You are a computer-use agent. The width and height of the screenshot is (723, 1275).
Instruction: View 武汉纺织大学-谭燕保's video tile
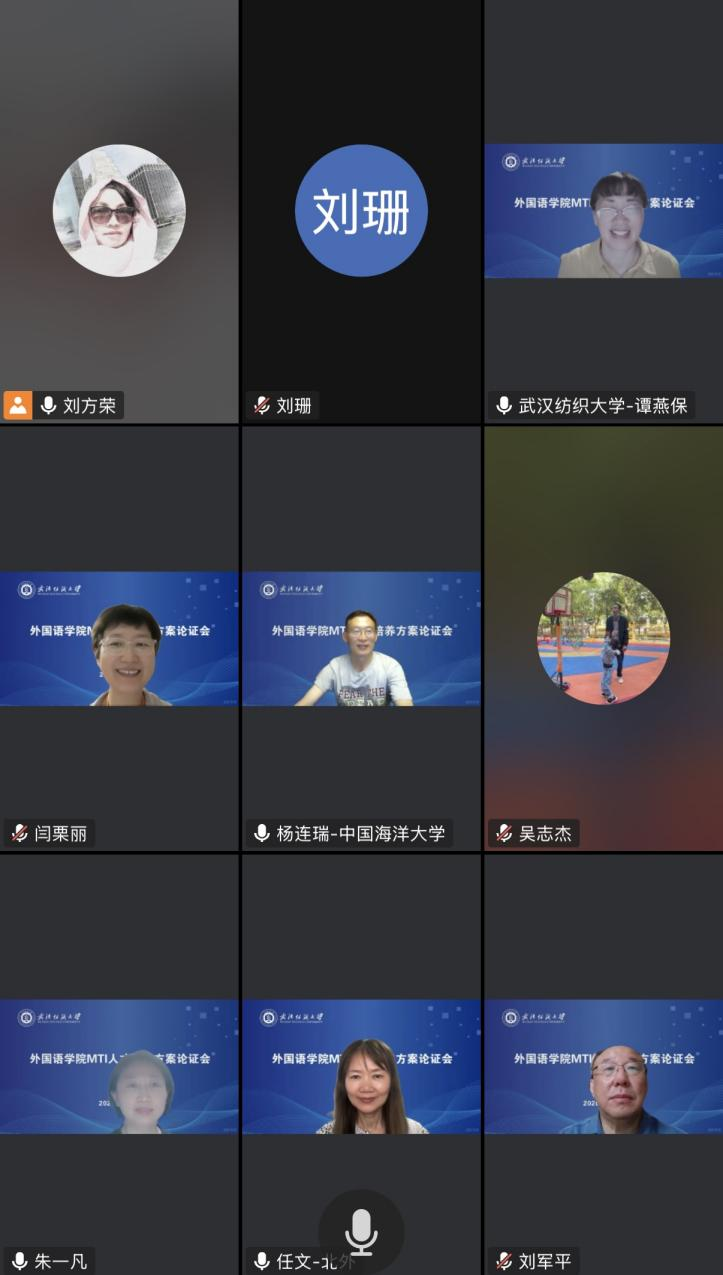point(604,211)
